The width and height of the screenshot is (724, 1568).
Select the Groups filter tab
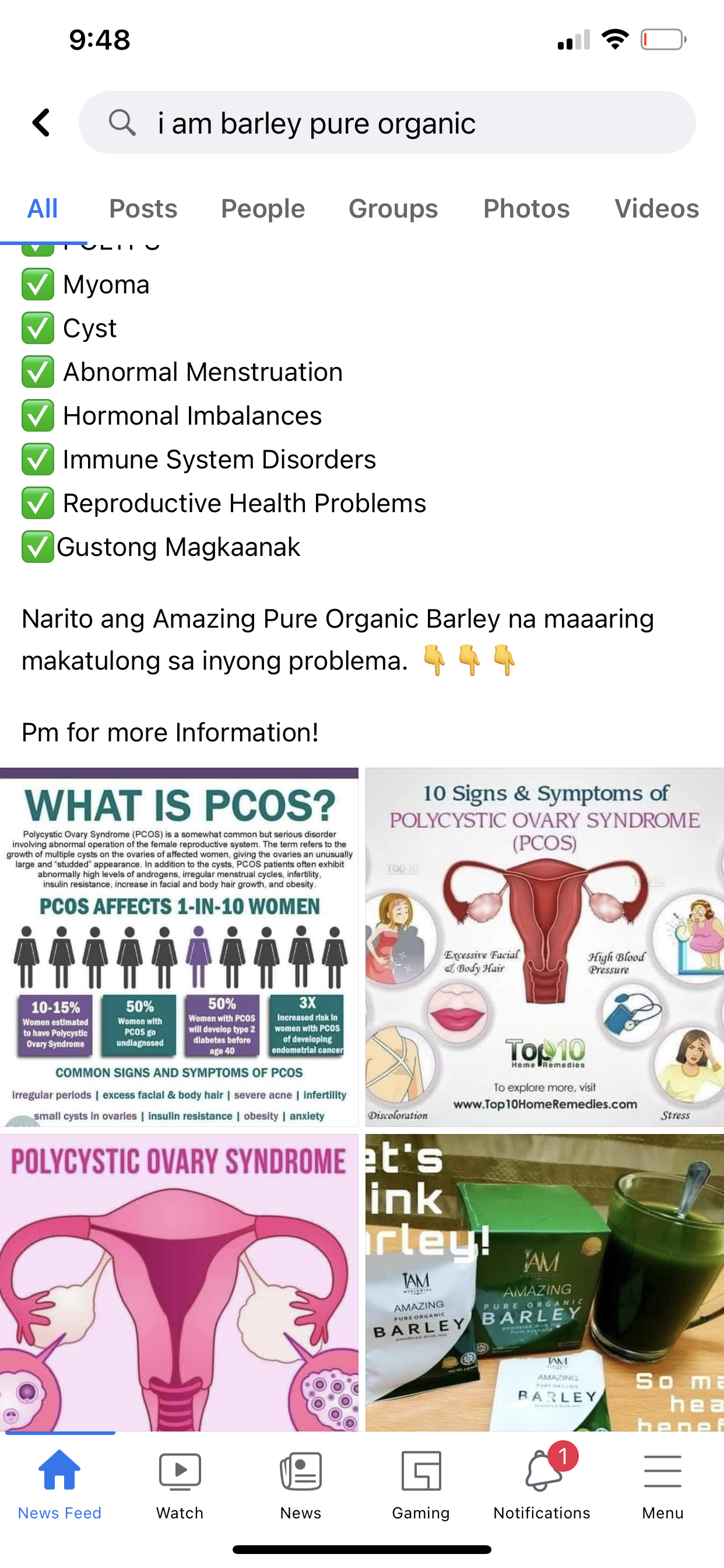(x=393, y=209)
